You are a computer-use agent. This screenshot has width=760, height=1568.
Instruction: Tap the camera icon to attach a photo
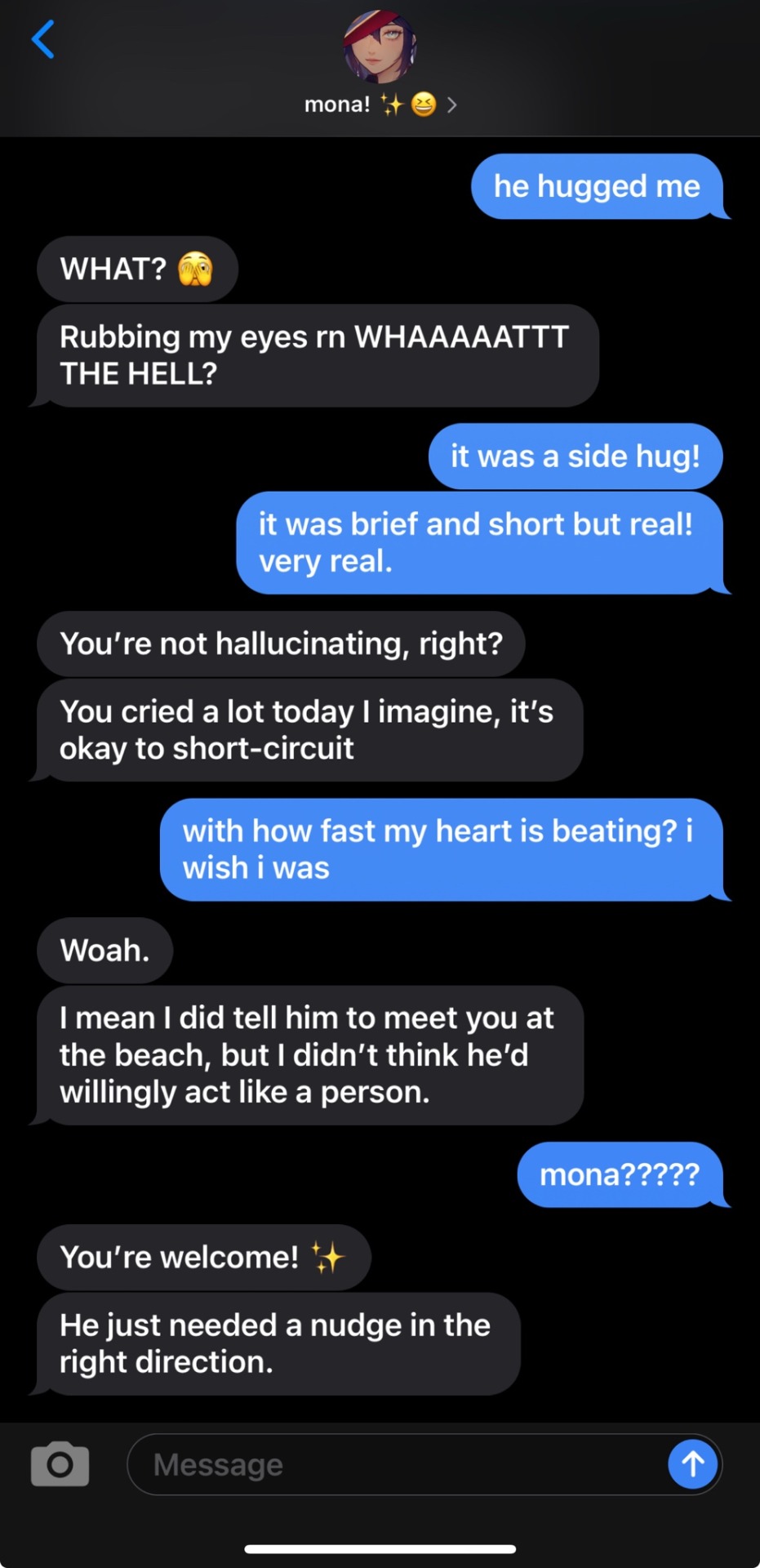(60, 1463)
